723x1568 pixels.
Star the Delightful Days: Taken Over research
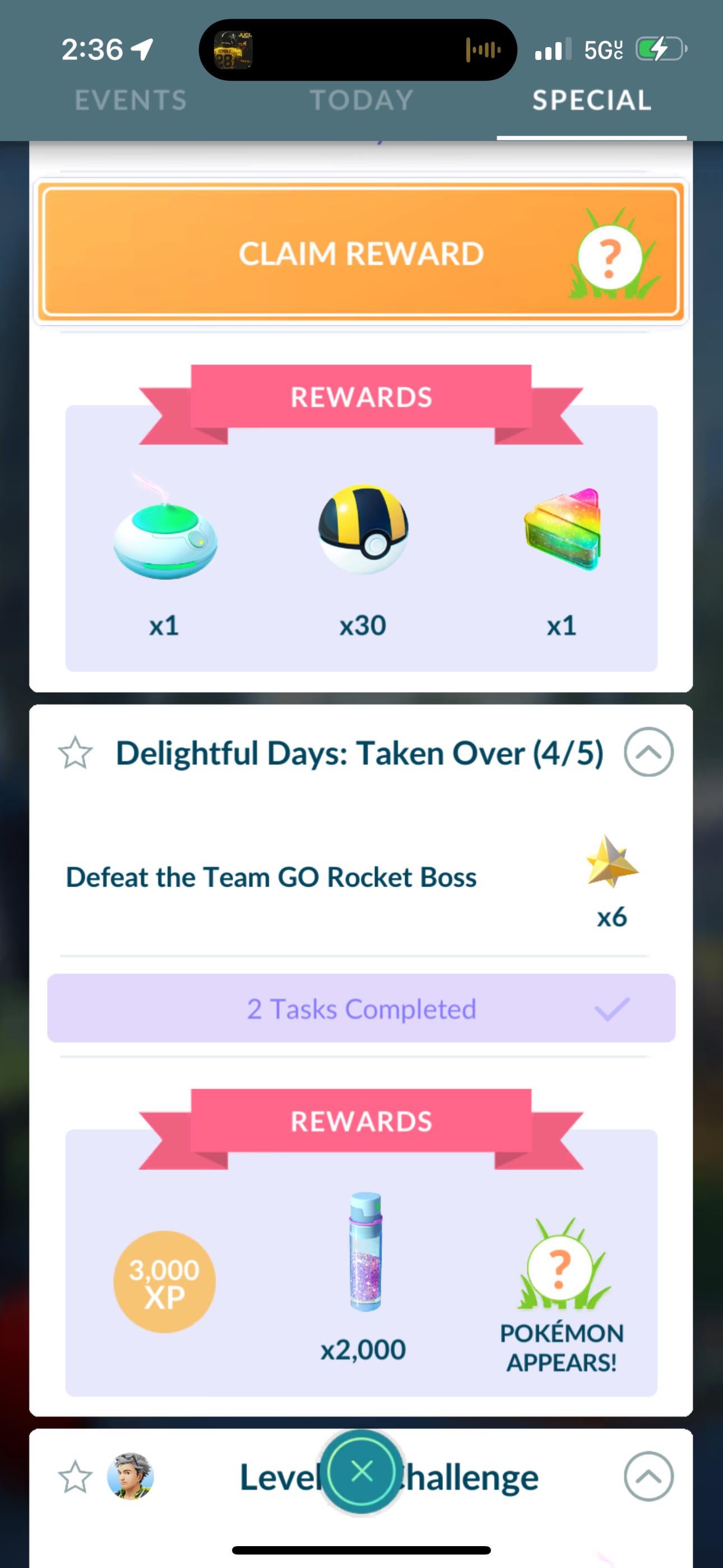[76, 753]
